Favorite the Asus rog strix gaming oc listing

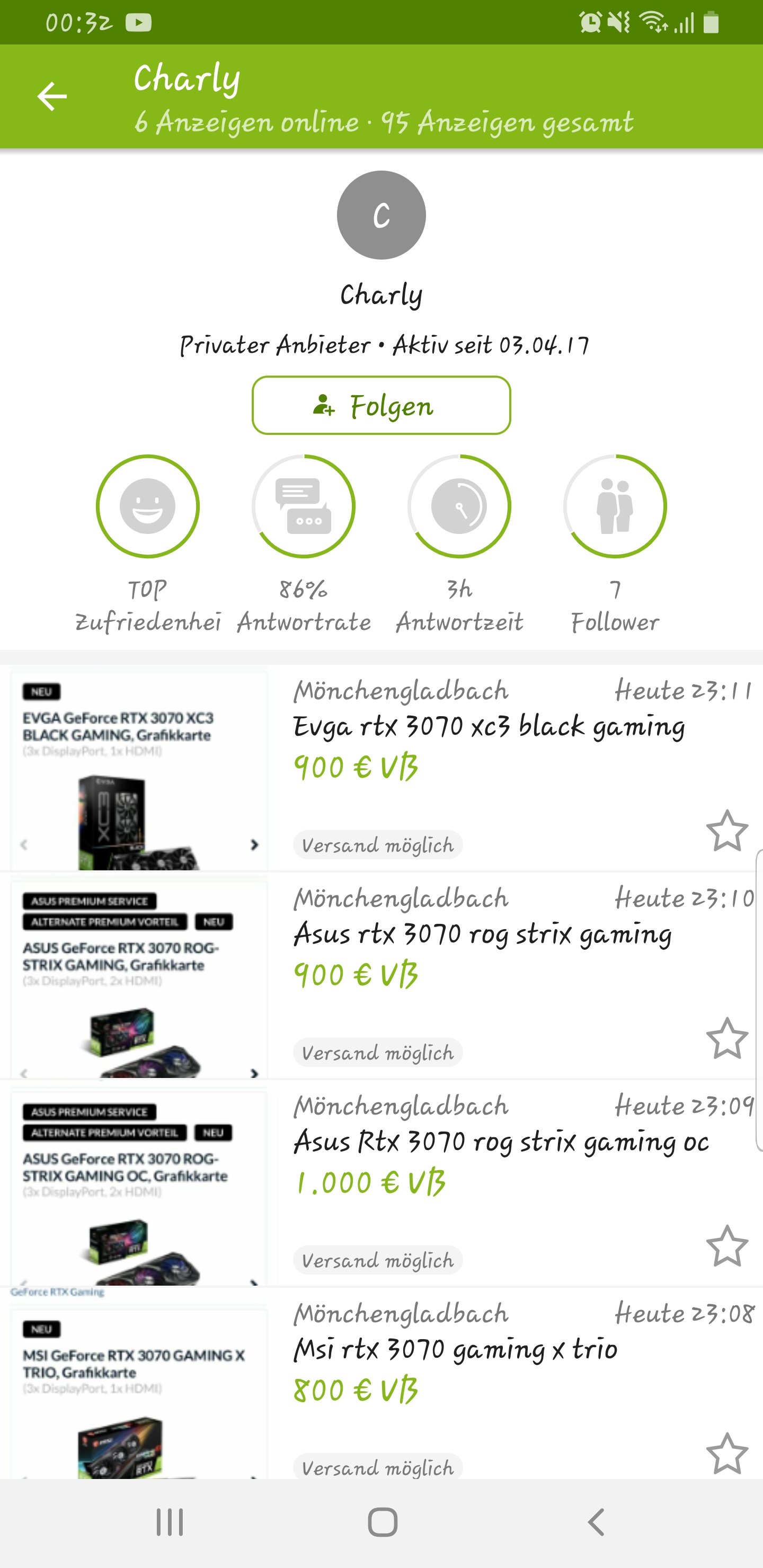(726, 1246)
